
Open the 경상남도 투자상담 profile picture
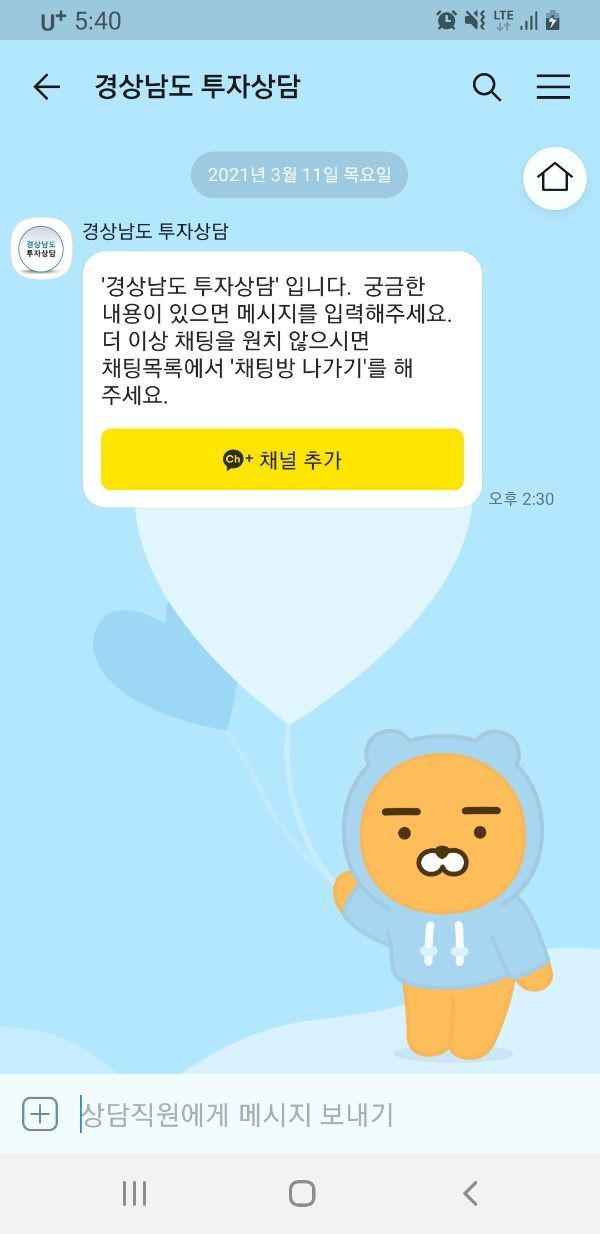coord(42,249)
